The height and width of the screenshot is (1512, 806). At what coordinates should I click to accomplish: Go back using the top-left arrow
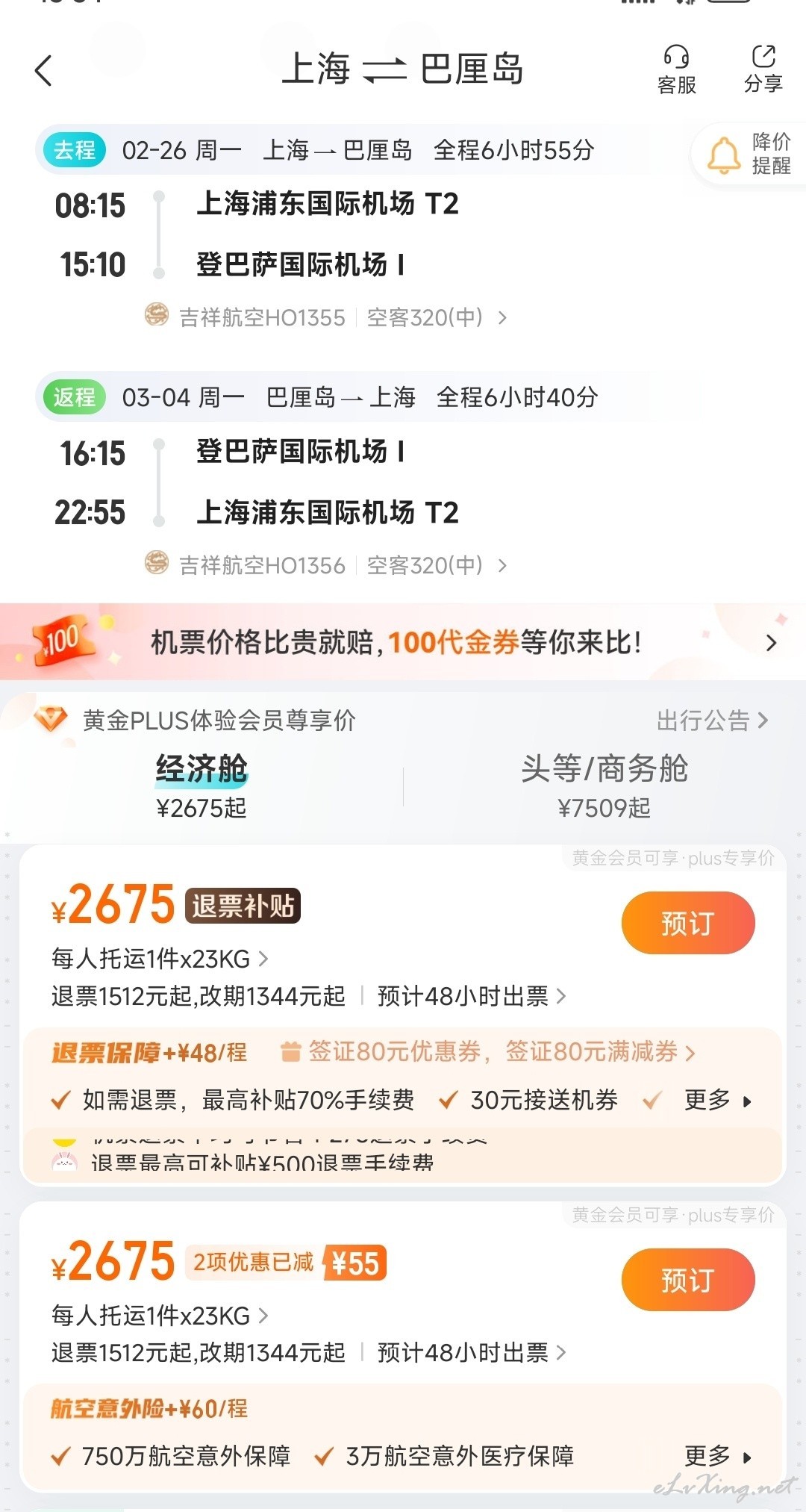44,71
